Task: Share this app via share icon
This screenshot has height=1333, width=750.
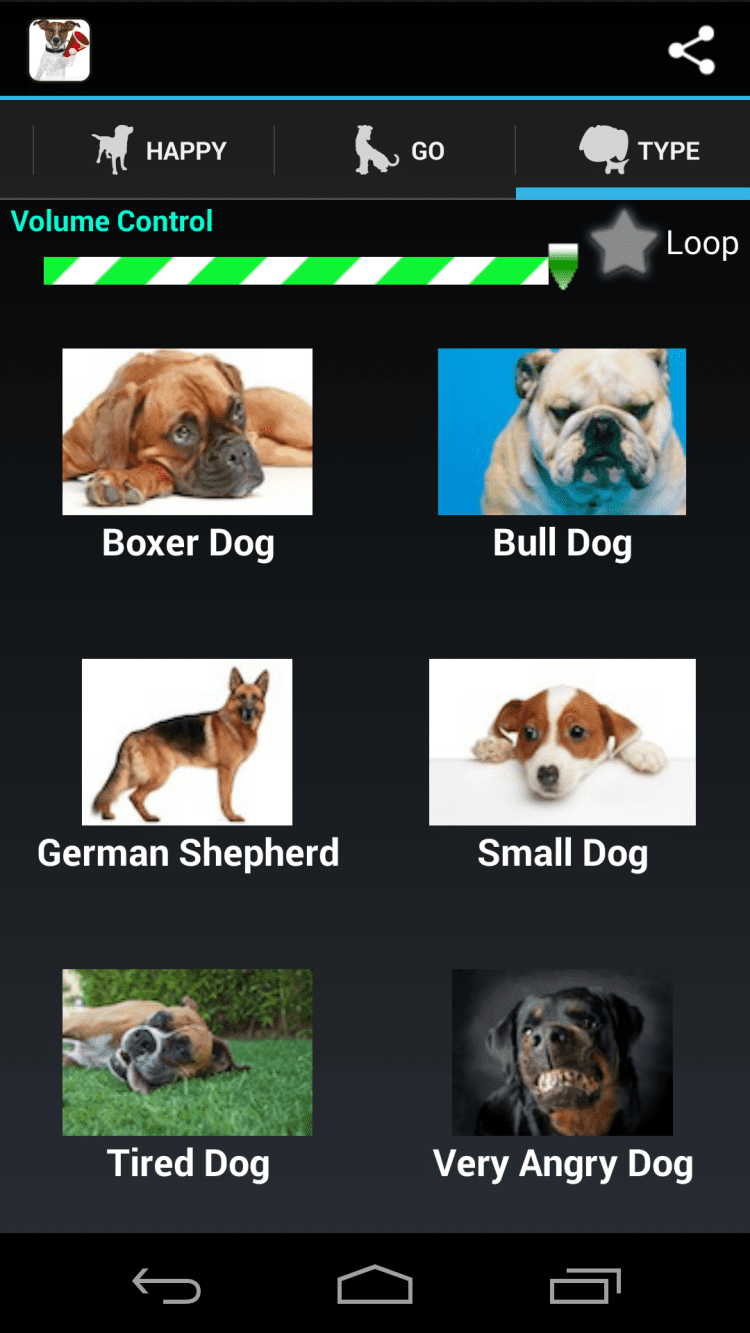Action: point(691,50)
